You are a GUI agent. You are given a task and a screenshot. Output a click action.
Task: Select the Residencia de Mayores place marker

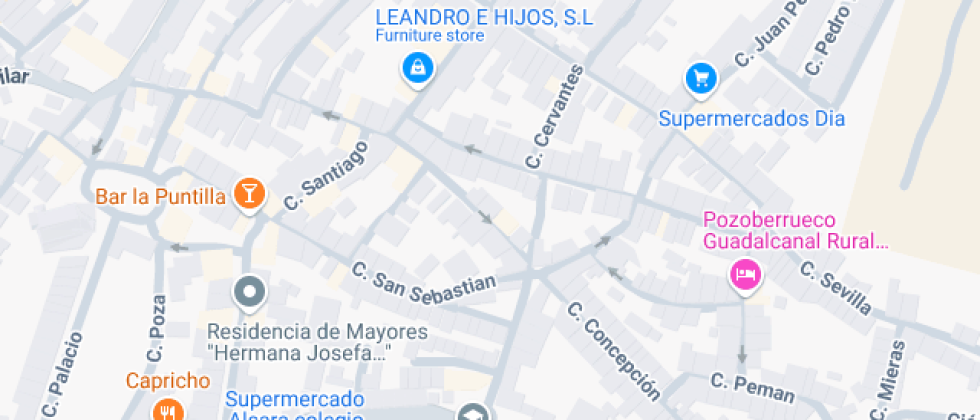249,294
